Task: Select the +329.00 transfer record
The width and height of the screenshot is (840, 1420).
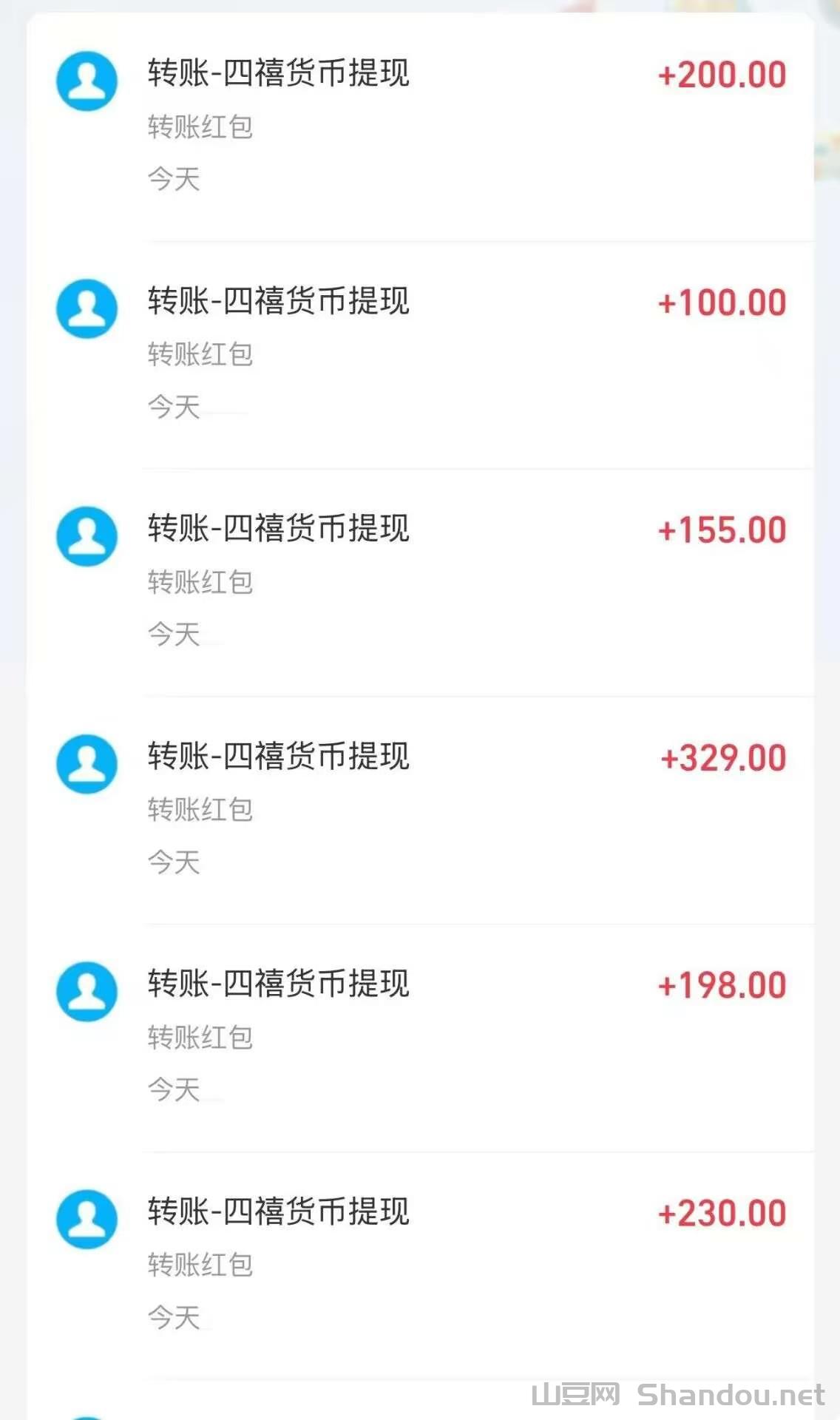Action: click(x=420, y=809)
